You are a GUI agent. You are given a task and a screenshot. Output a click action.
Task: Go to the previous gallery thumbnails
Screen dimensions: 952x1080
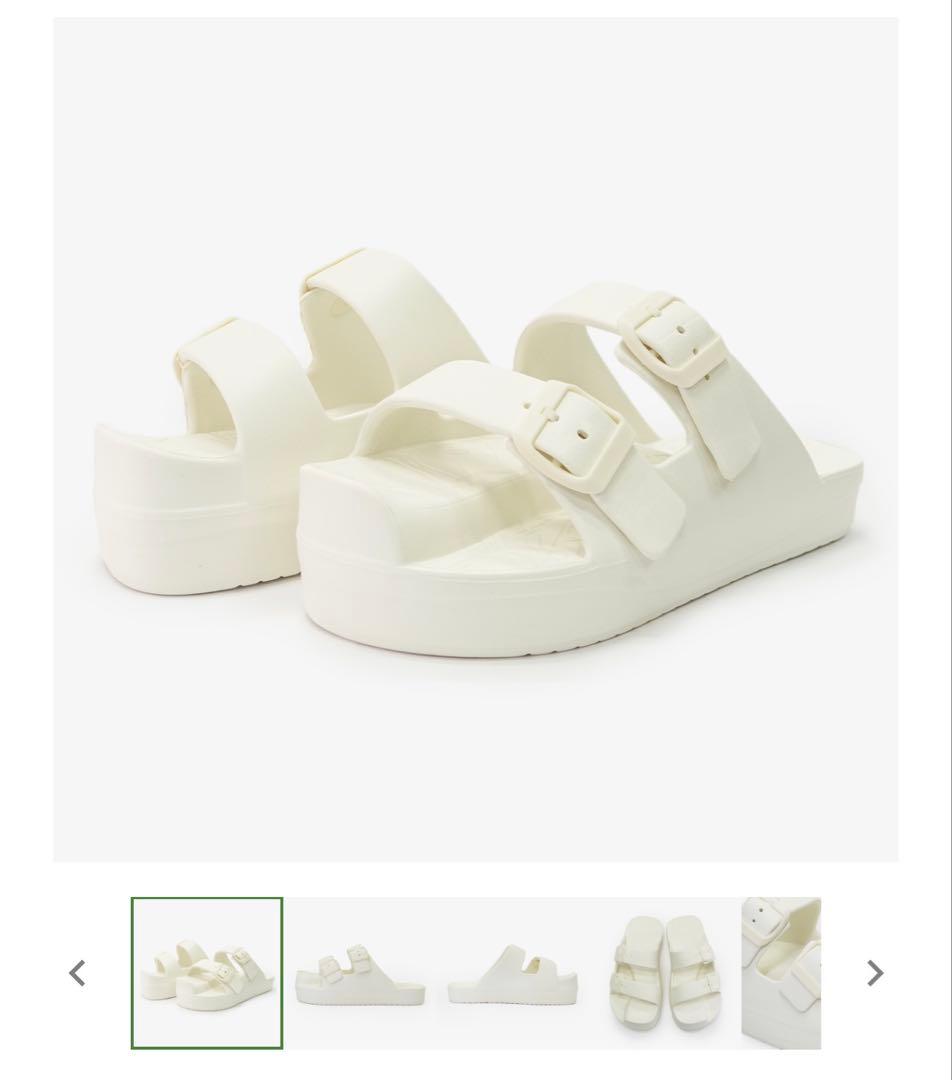point(77,973)
